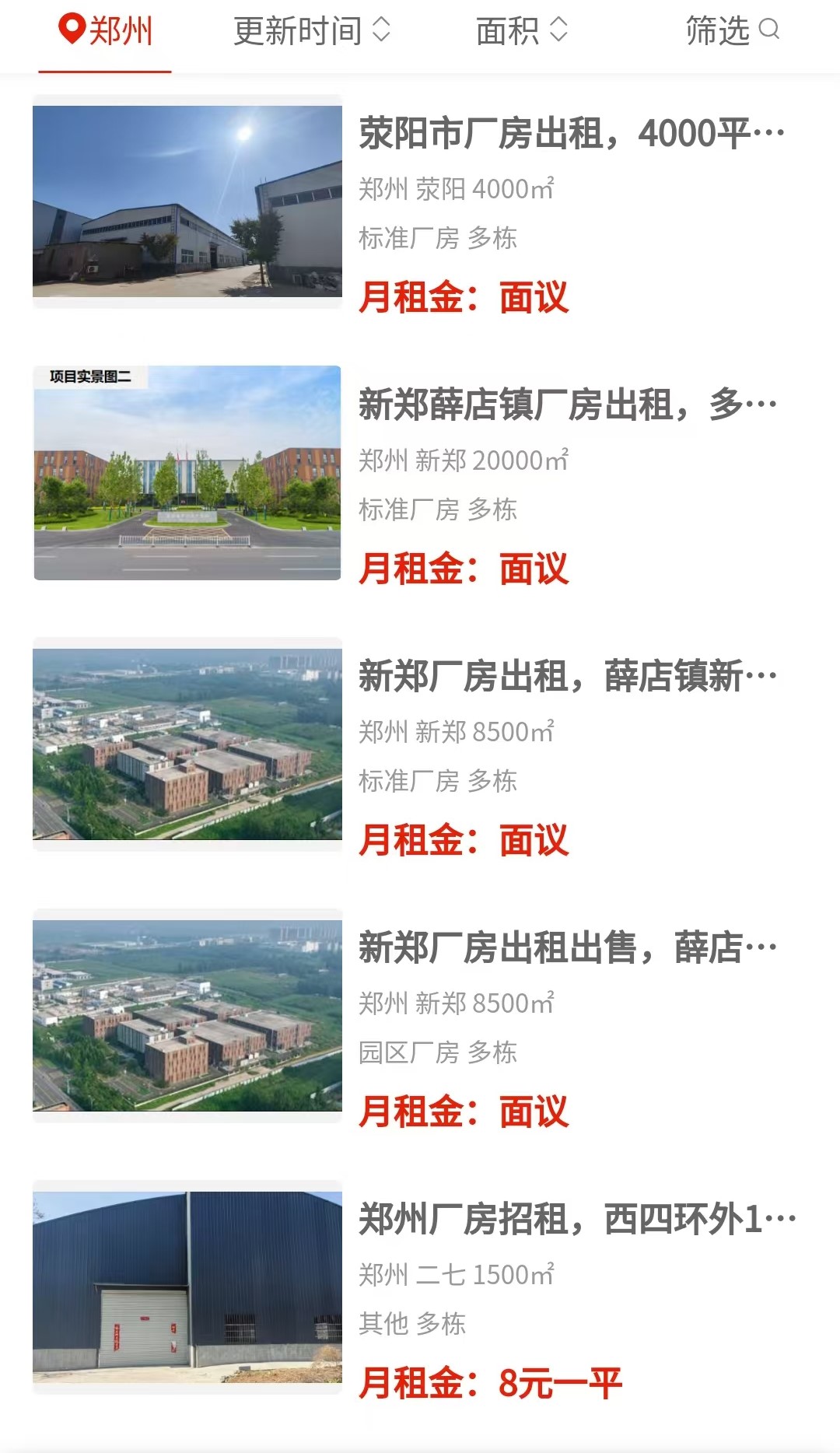Open the 郑州厂房招租 西四环外 listing
The width and height of the screenshot is (840, 1453).
576,1220
